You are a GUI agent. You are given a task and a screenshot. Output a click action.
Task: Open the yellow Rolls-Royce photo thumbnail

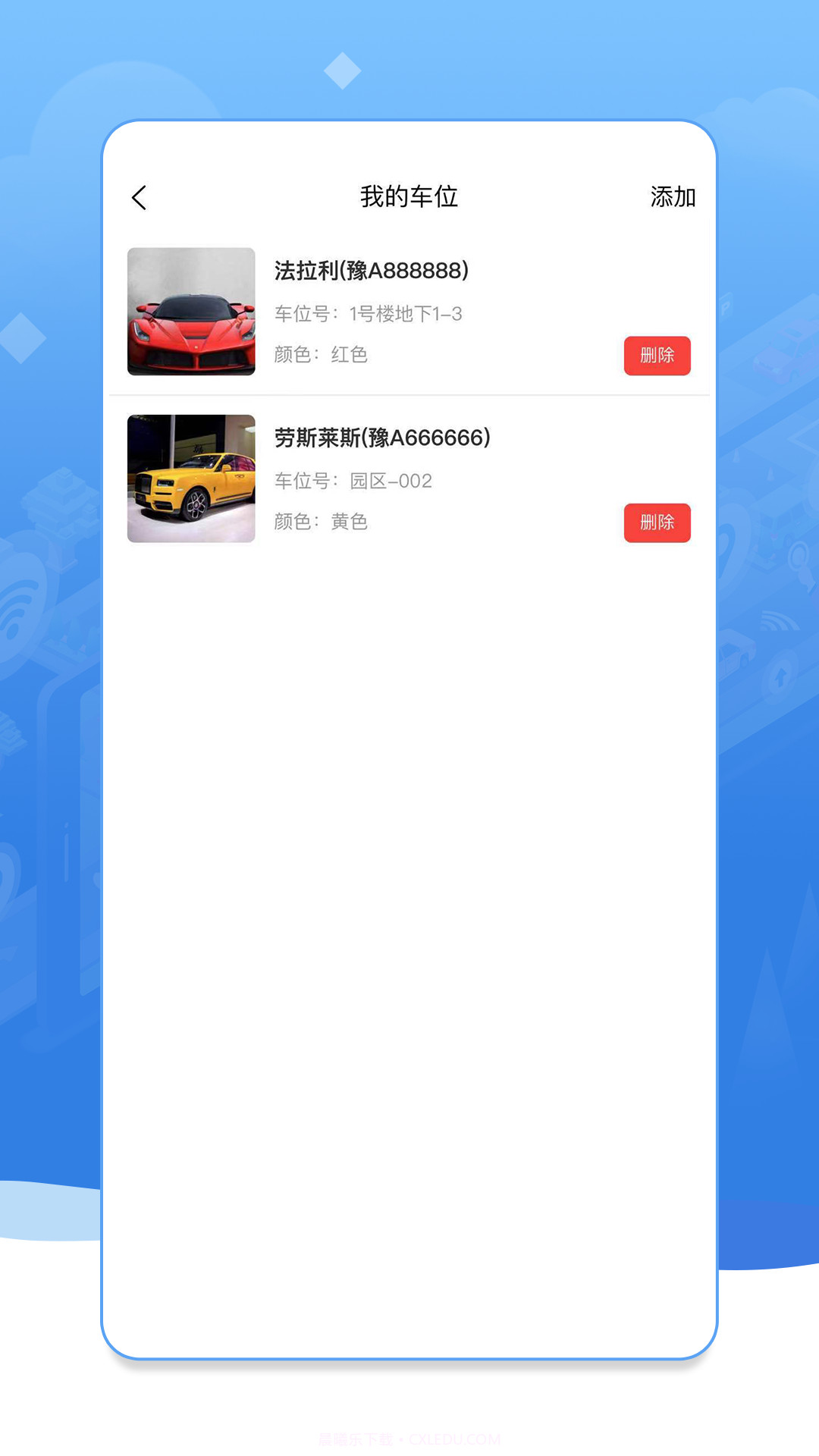(x=190, y=477)
